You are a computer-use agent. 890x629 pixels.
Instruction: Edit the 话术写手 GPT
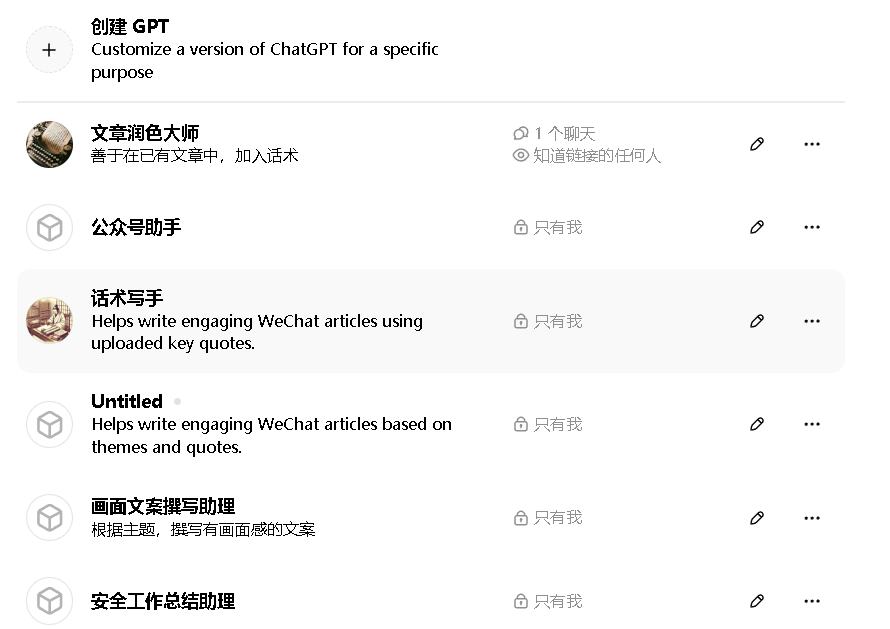click(x=757, y=321)
